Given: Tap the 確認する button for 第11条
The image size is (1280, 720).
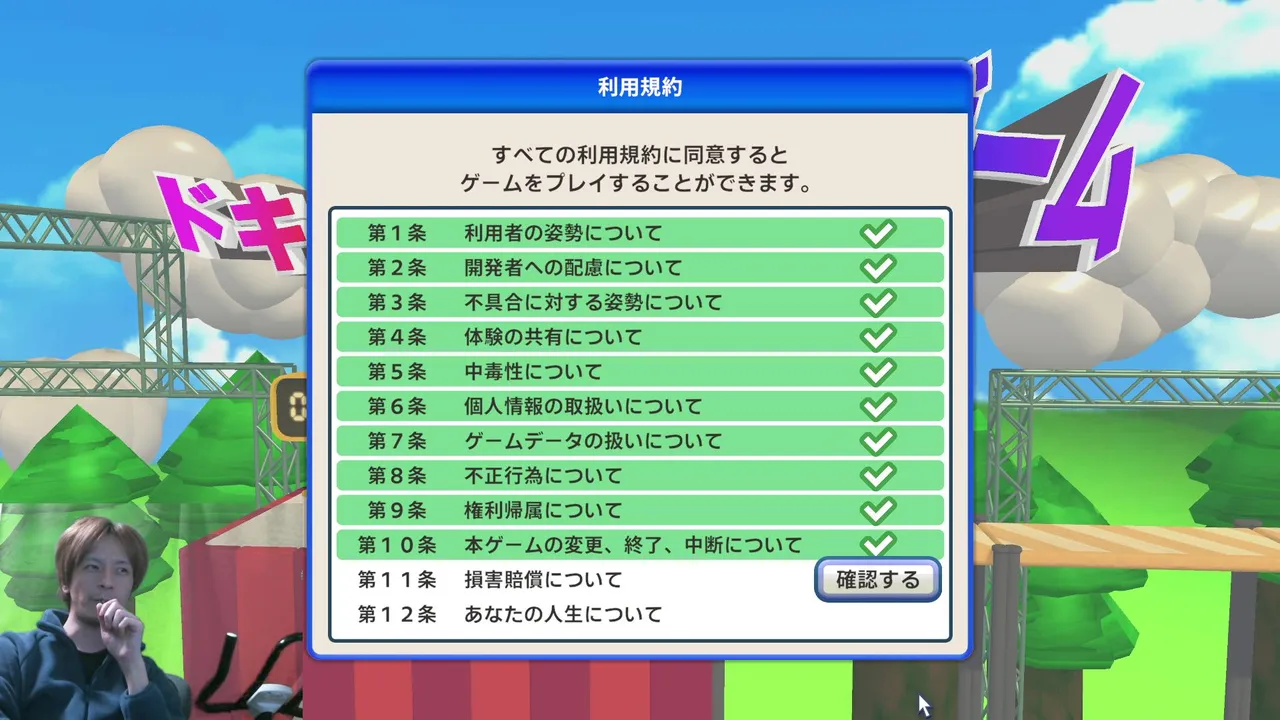Looking at the screenshot, I should (x=877, y=580).
